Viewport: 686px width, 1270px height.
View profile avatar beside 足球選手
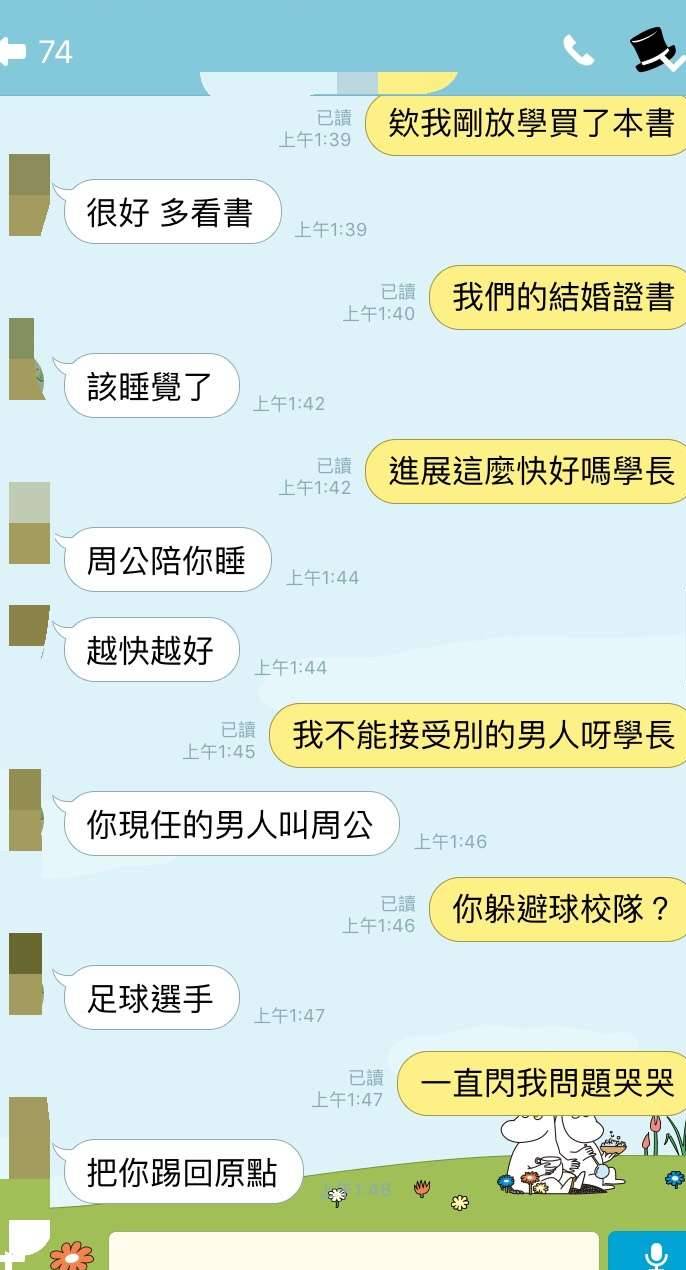coord(26,974)
